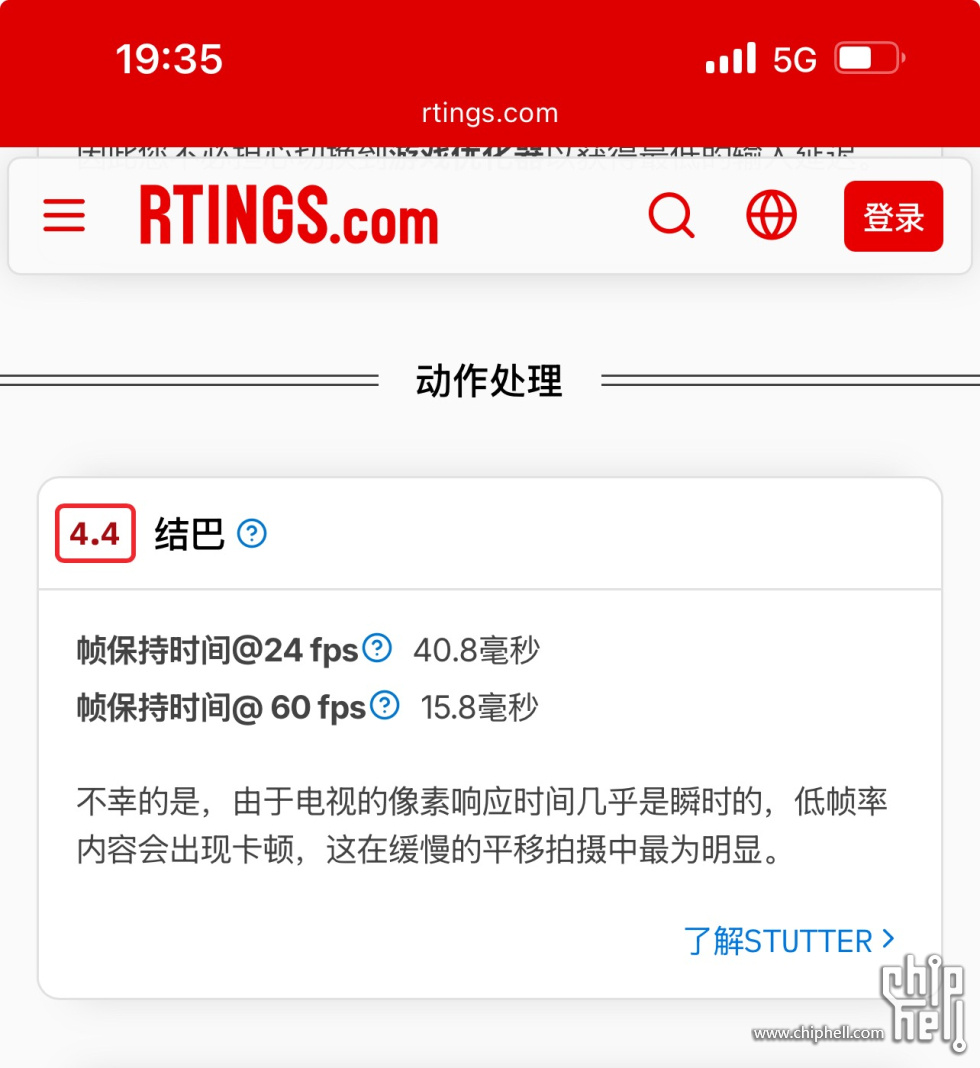The width and height of the screenshot is (980, 1068).
Task: Tap help icon beside 帧保持时间@24 fps
Action: [x=377, y=649]
